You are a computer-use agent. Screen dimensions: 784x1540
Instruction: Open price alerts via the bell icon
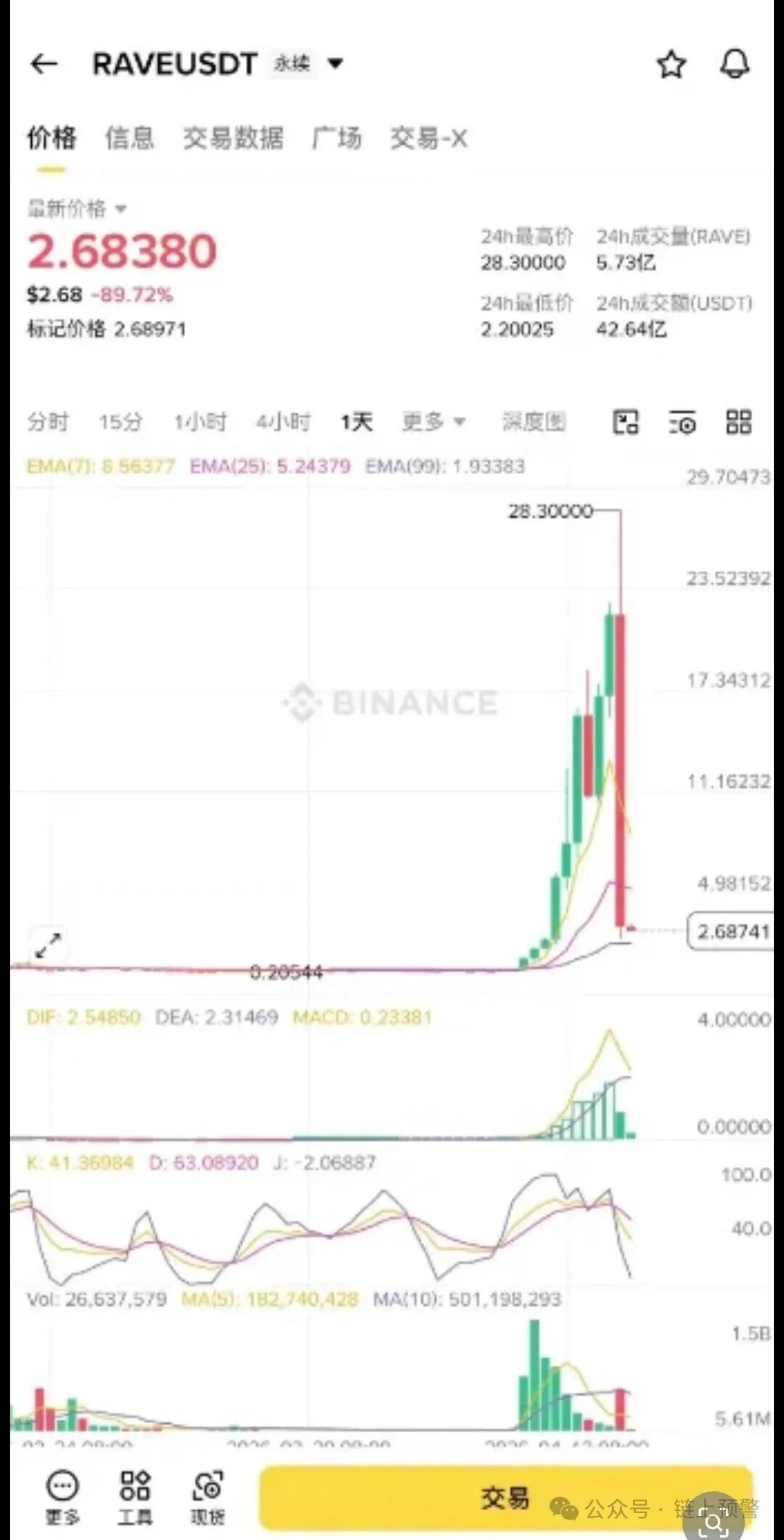[x=735, y=63]
